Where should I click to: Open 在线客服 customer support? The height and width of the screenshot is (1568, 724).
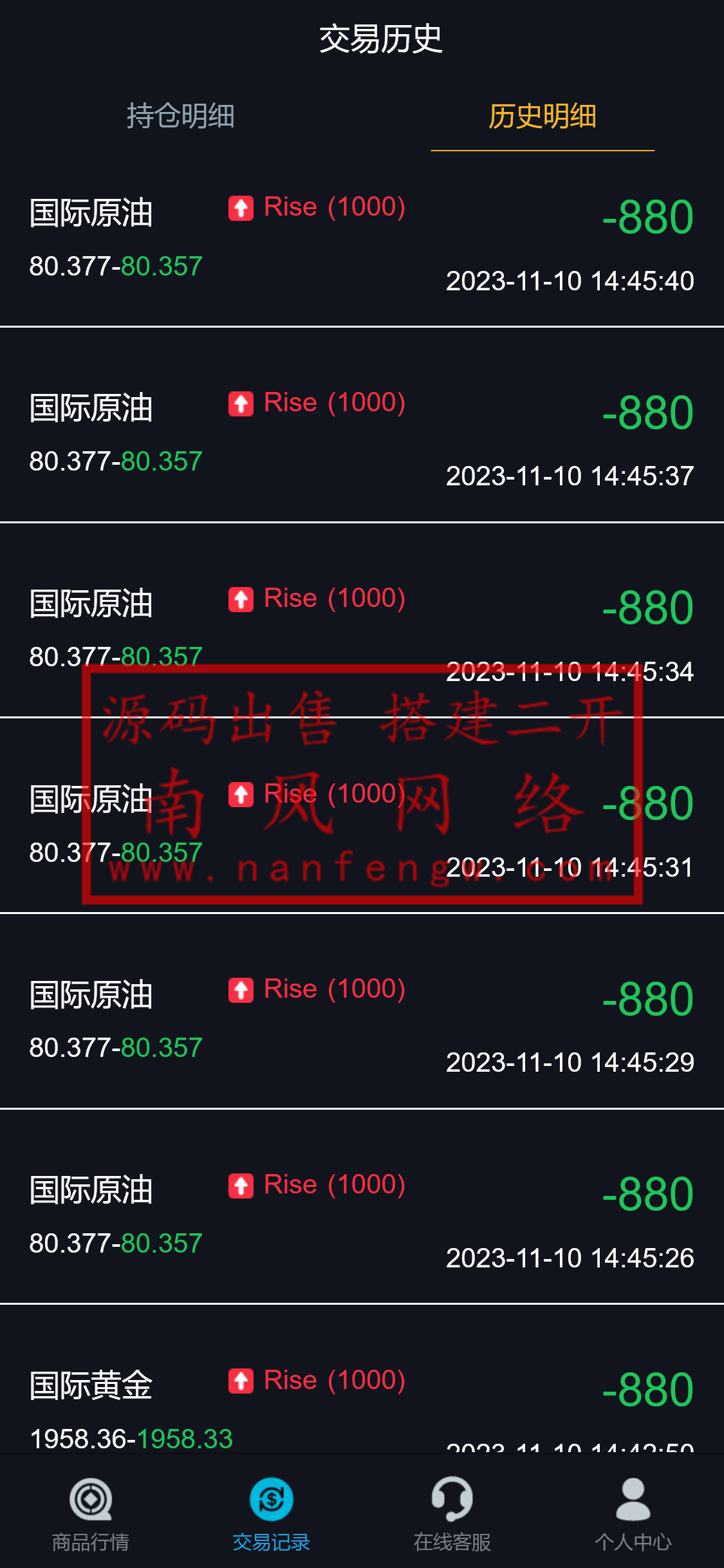point(452,1514)
